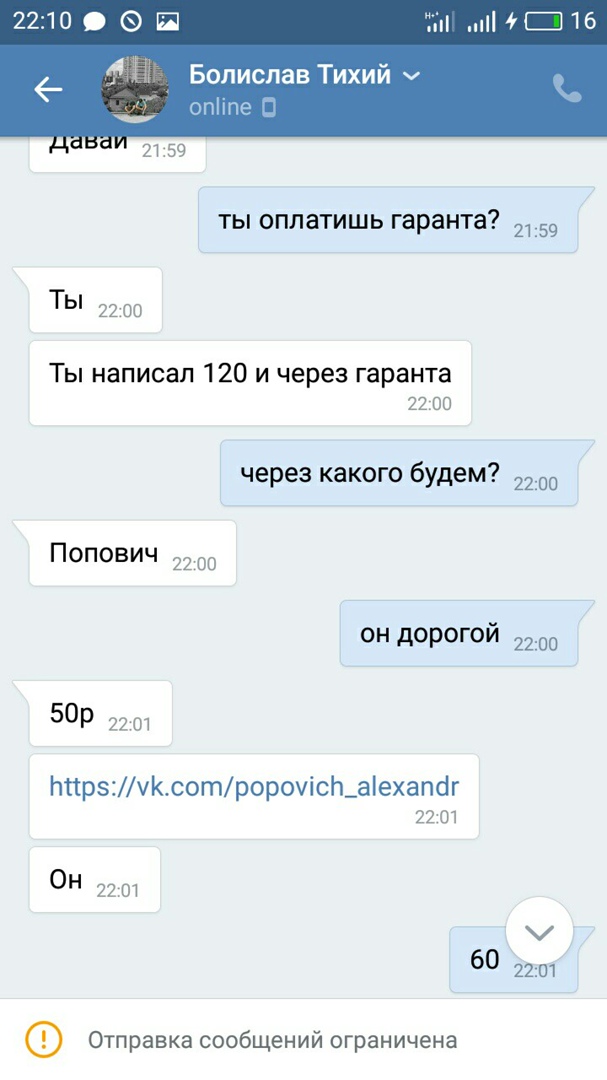
Task: Jump to the latest message with down arrow
Action: coord(539,932)
